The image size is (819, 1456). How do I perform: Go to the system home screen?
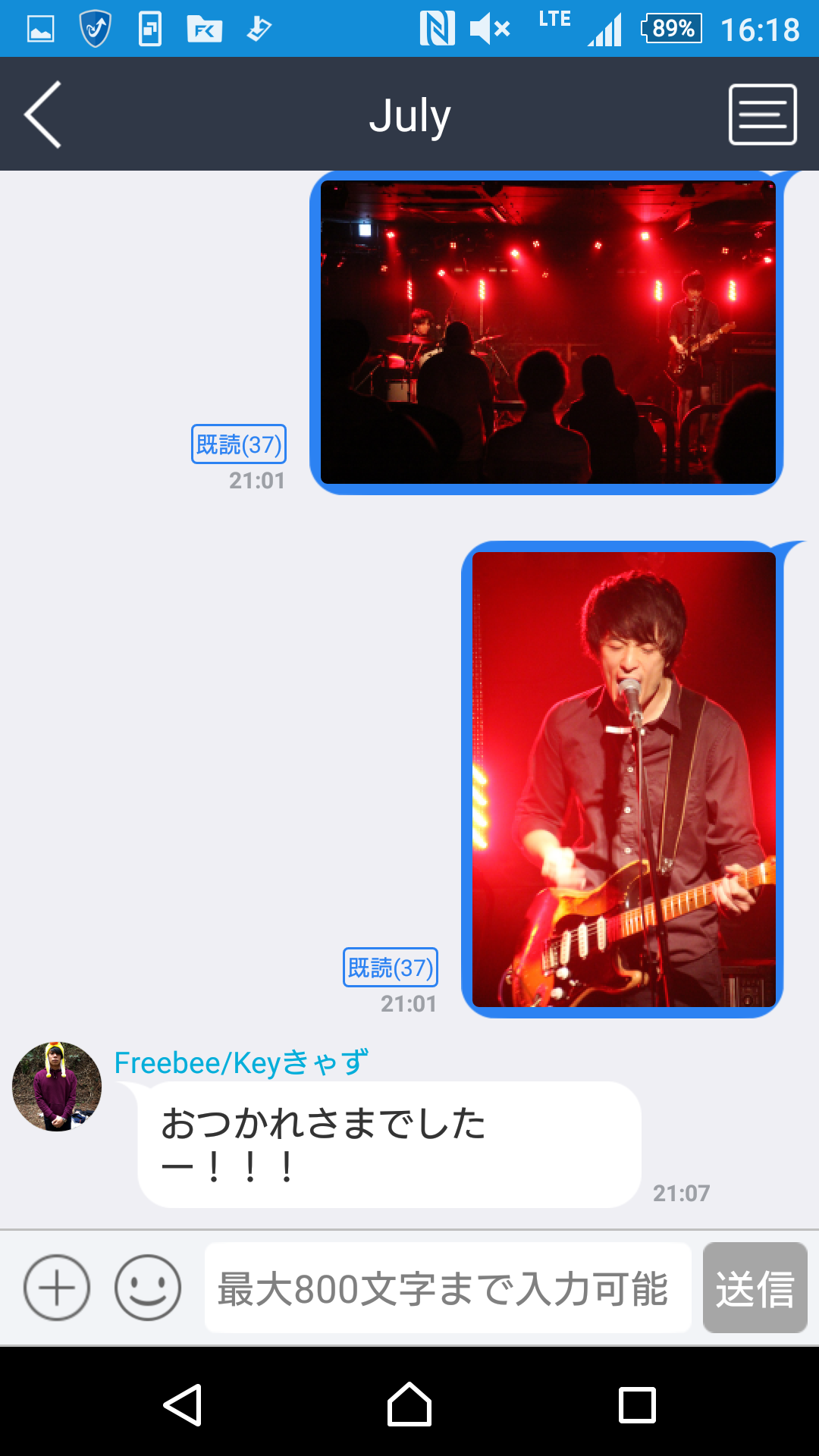click(409, 1404)
